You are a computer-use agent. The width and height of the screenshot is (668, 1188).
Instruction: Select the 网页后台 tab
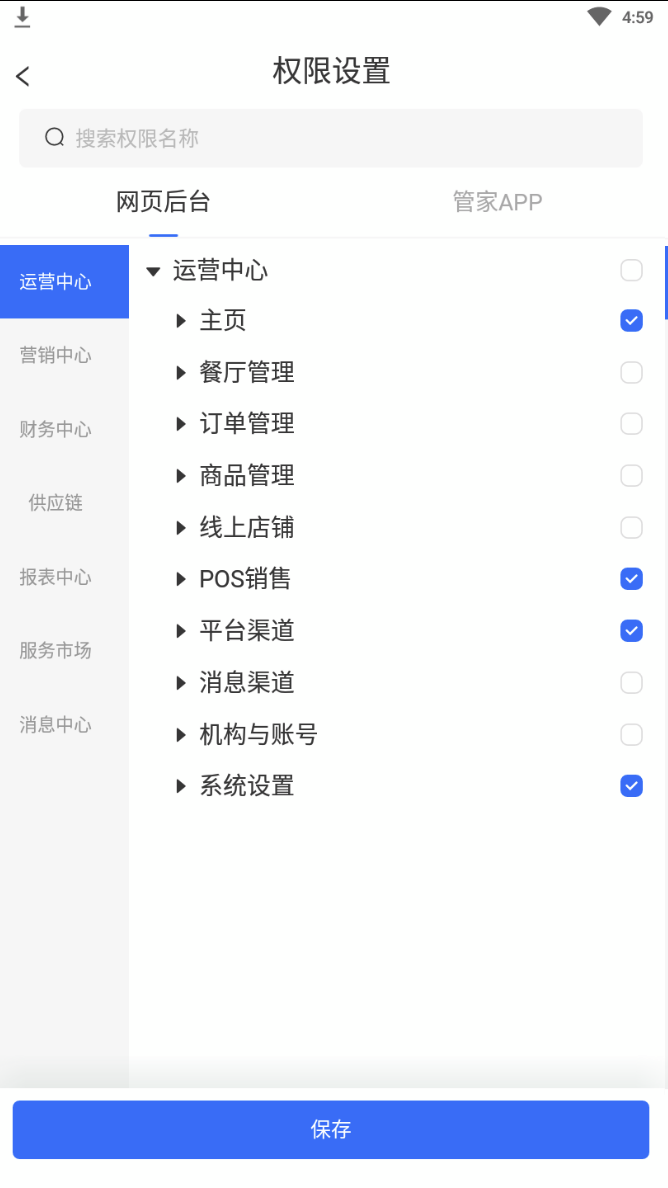(x=163, y=202)
